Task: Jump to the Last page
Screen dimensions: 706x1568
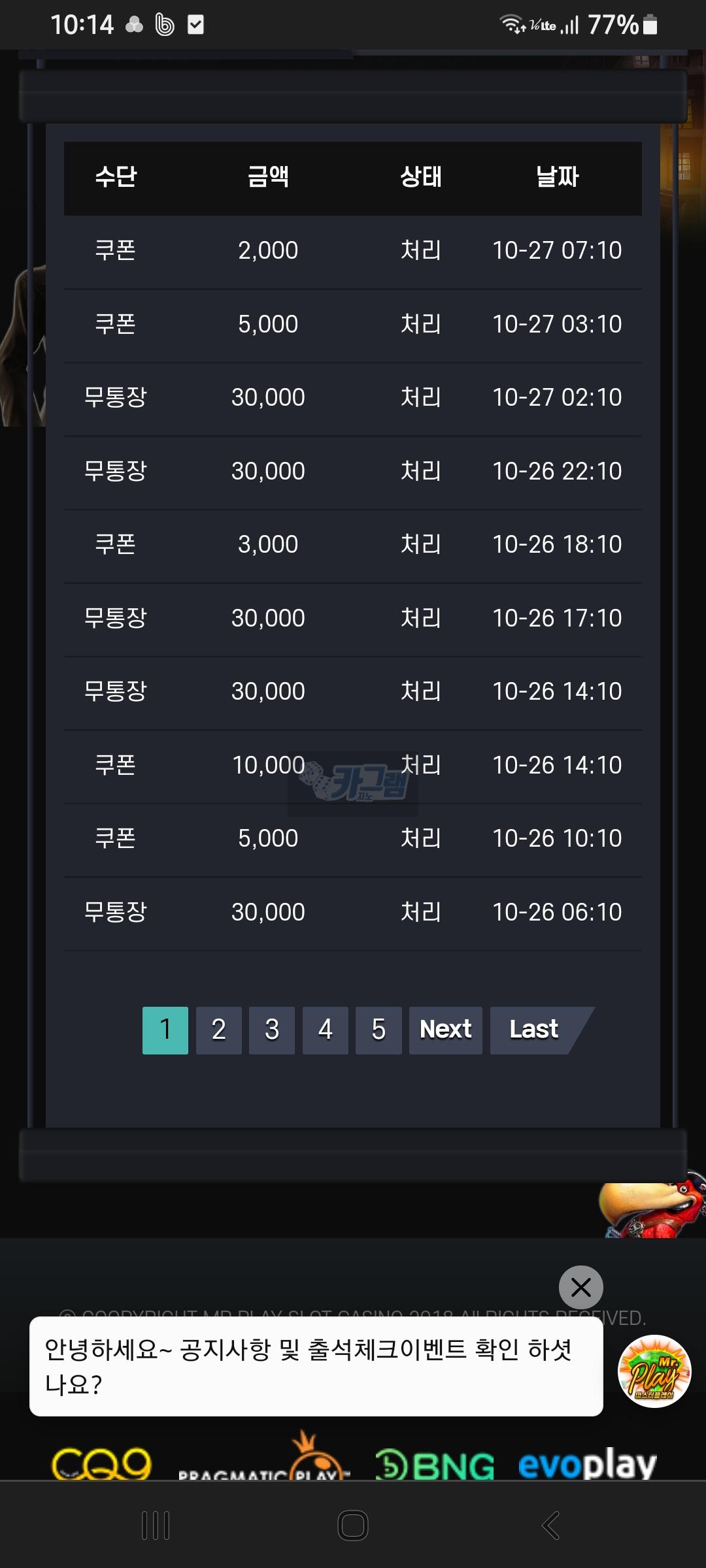Action: 534,1030
